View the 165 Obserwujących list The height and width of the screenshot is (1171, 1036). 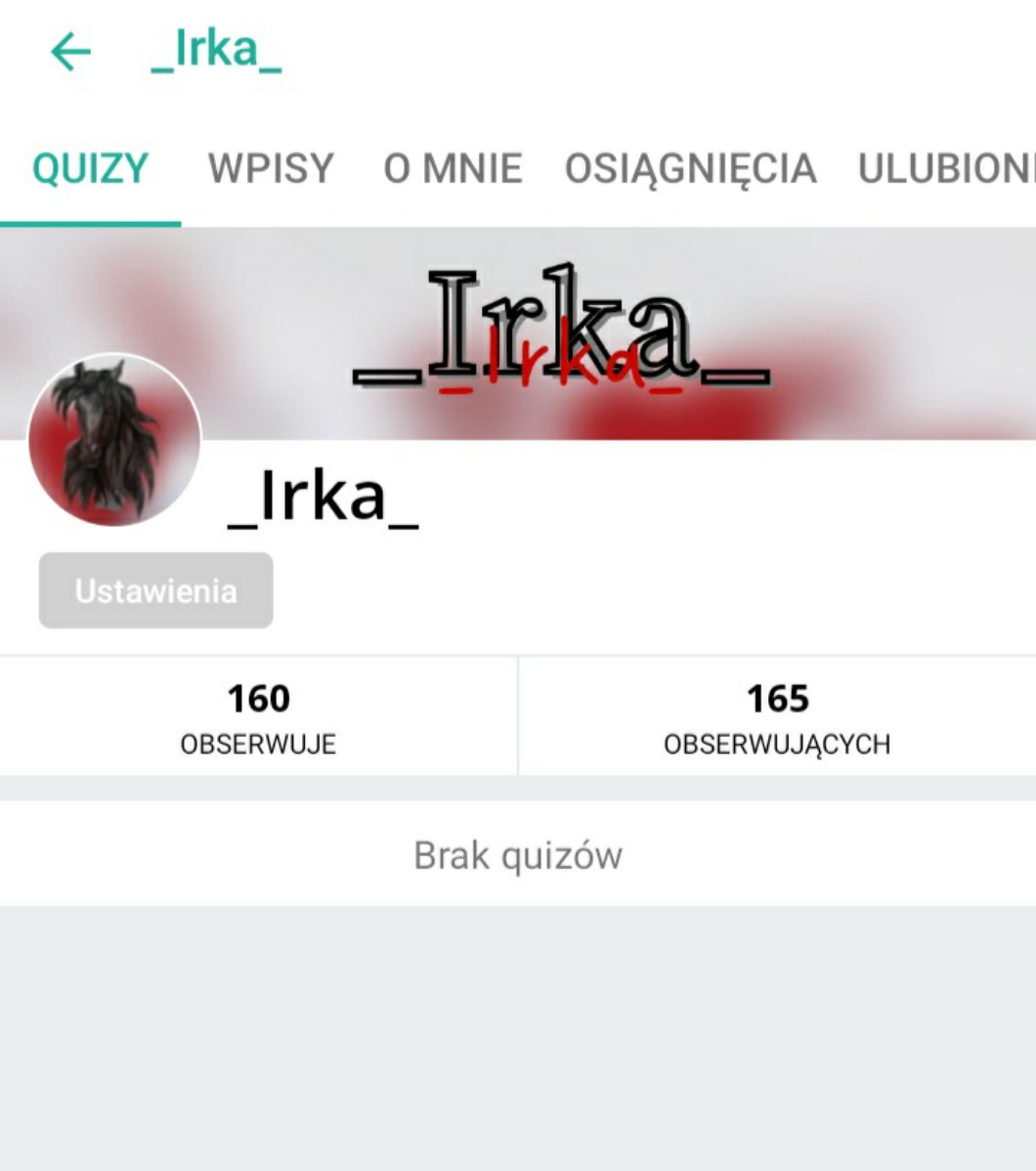777,717
